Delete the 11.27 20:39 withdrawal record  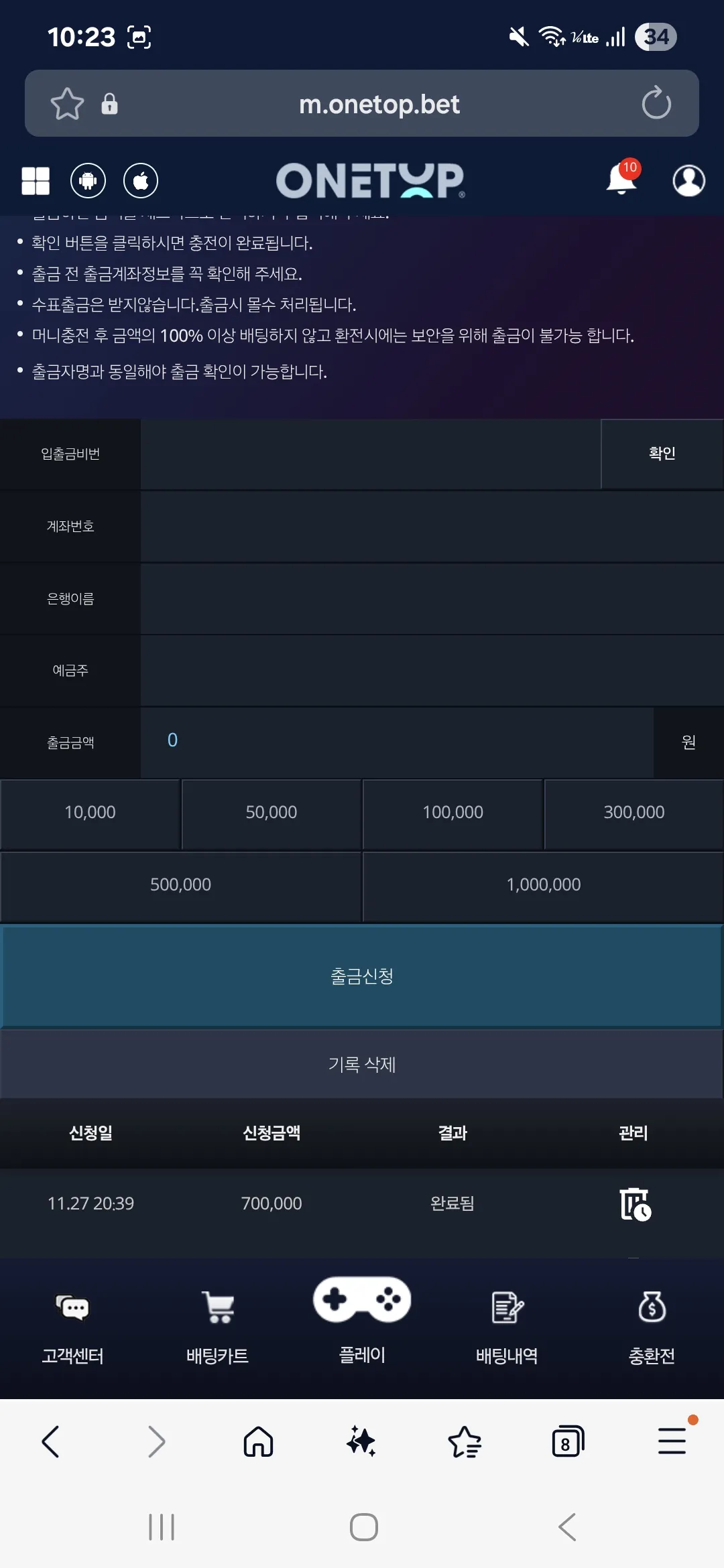(635, 1204)
